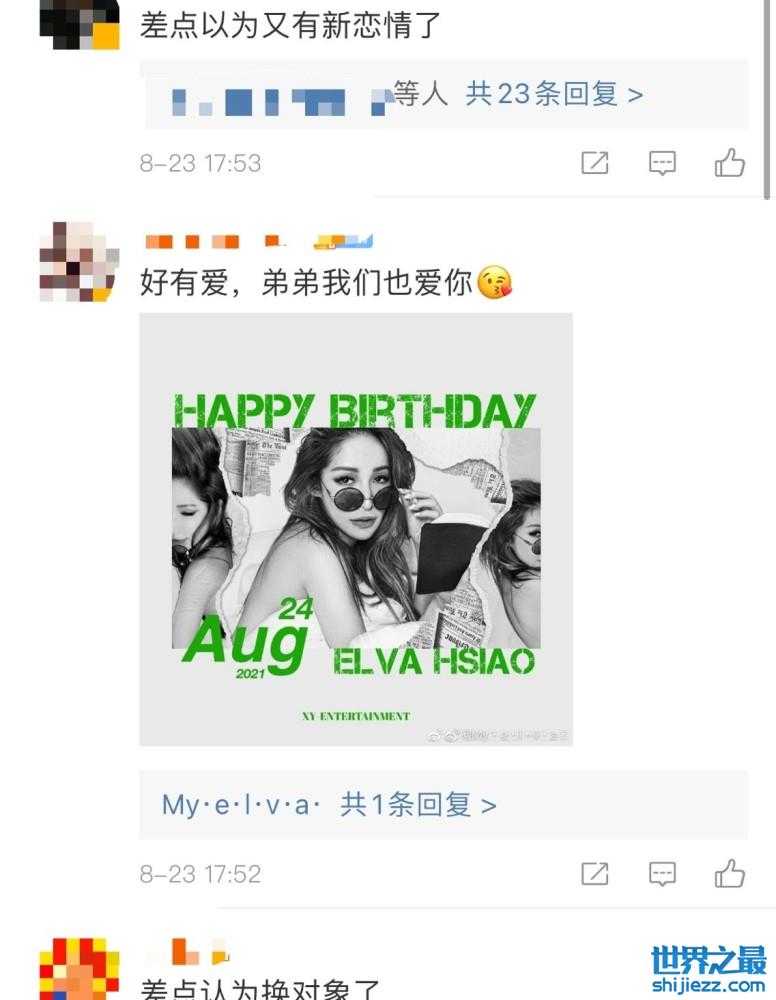This screenshot has width=776, height=1000.
Task: View the 共1条回复 reply from My·e·l·v·a
Action: point(418,805)
